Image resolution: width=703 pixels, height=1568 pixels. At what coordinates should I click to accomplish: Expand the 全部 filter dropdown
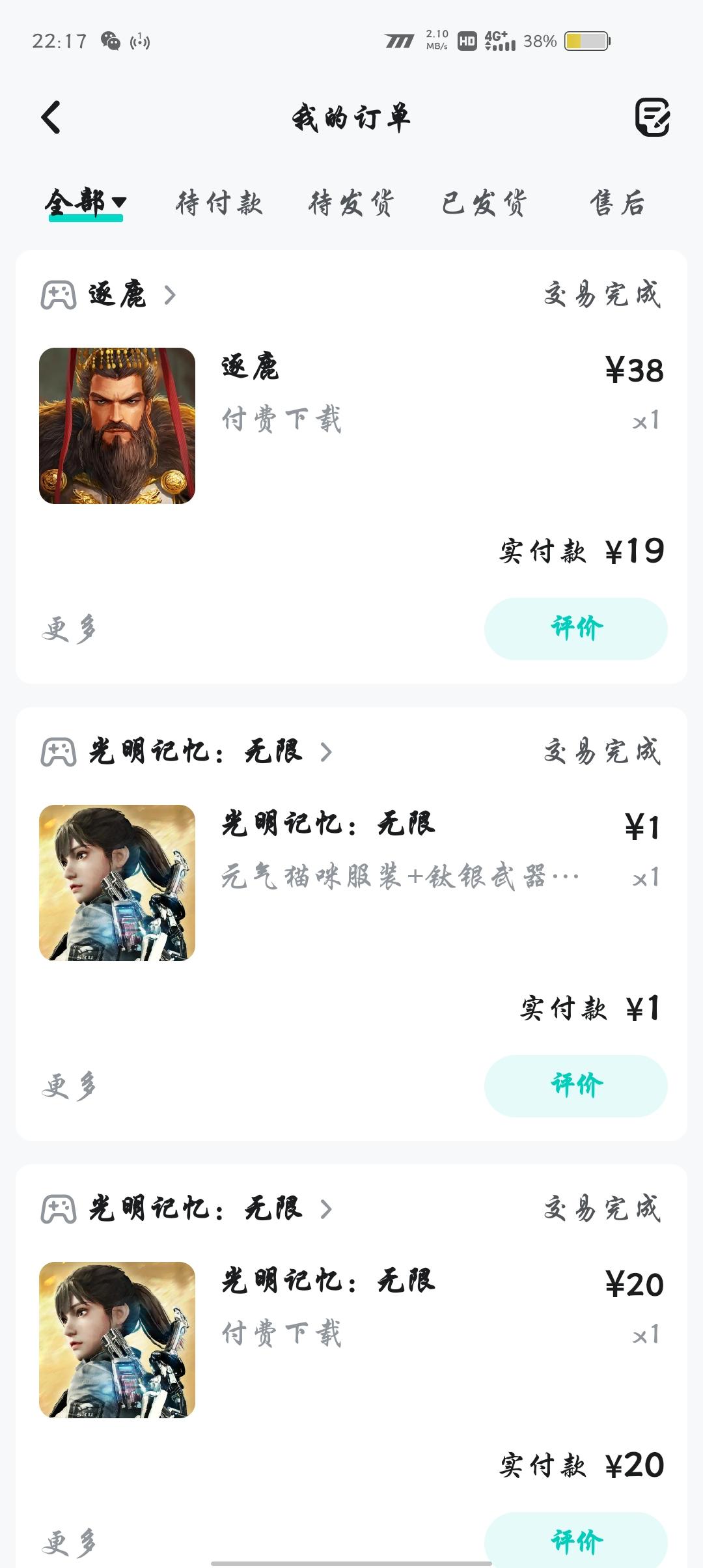(x=85, y=203)
